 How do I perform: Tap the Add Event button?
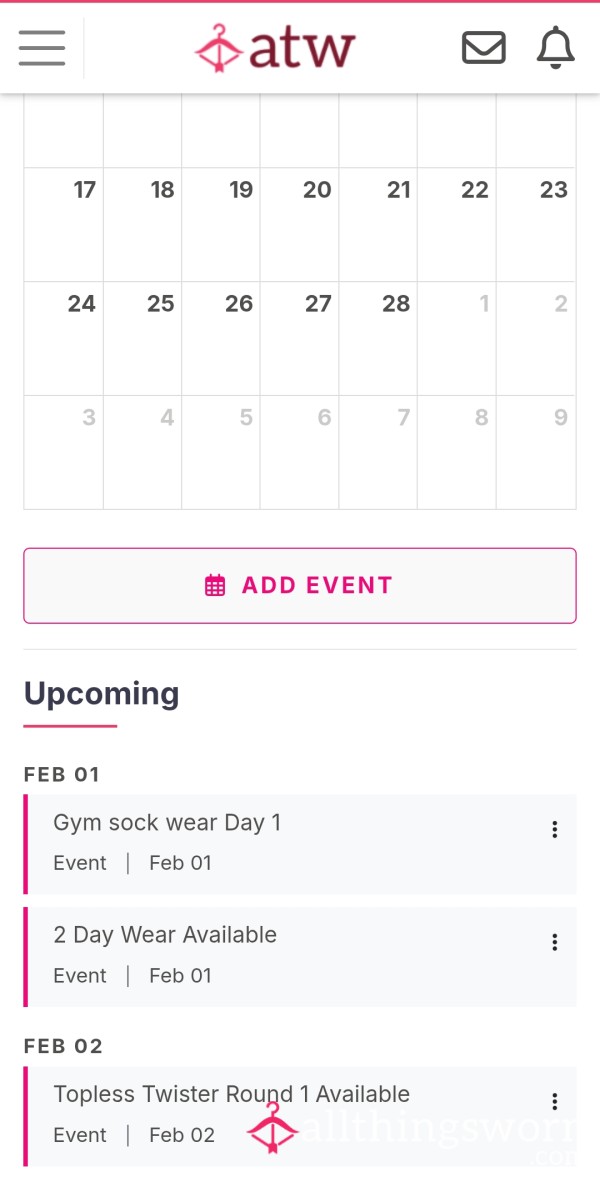tap(300, 586)
